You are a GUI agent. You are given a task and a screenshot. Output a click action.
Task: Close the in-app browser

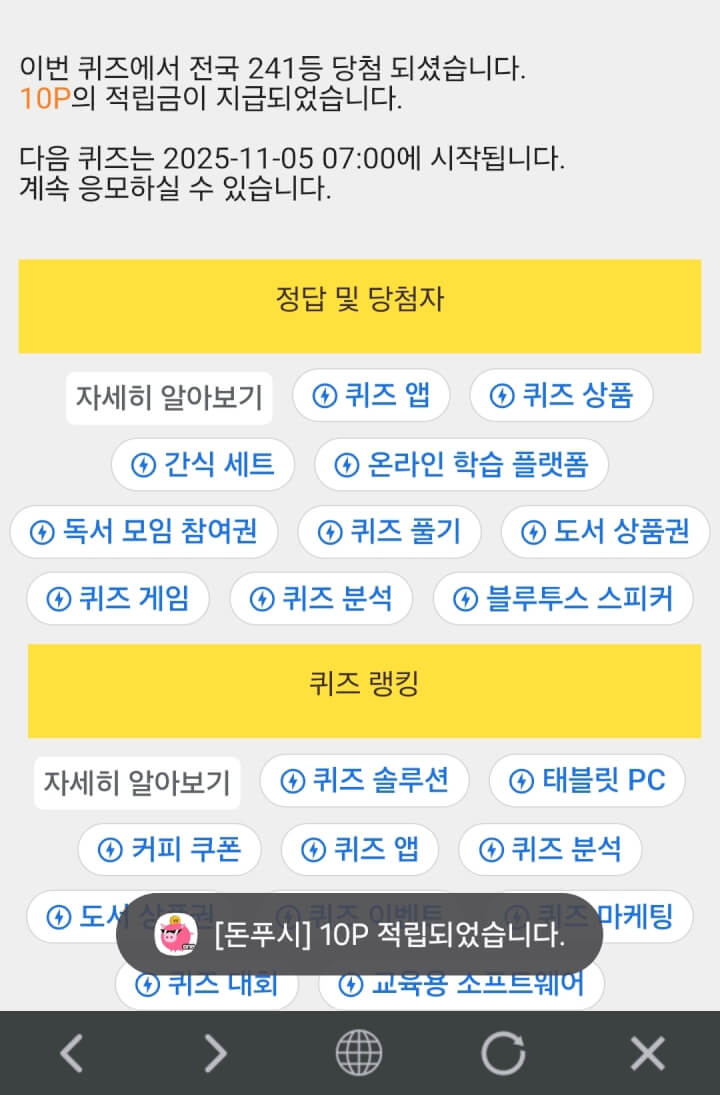click(x=647, y=1053)
